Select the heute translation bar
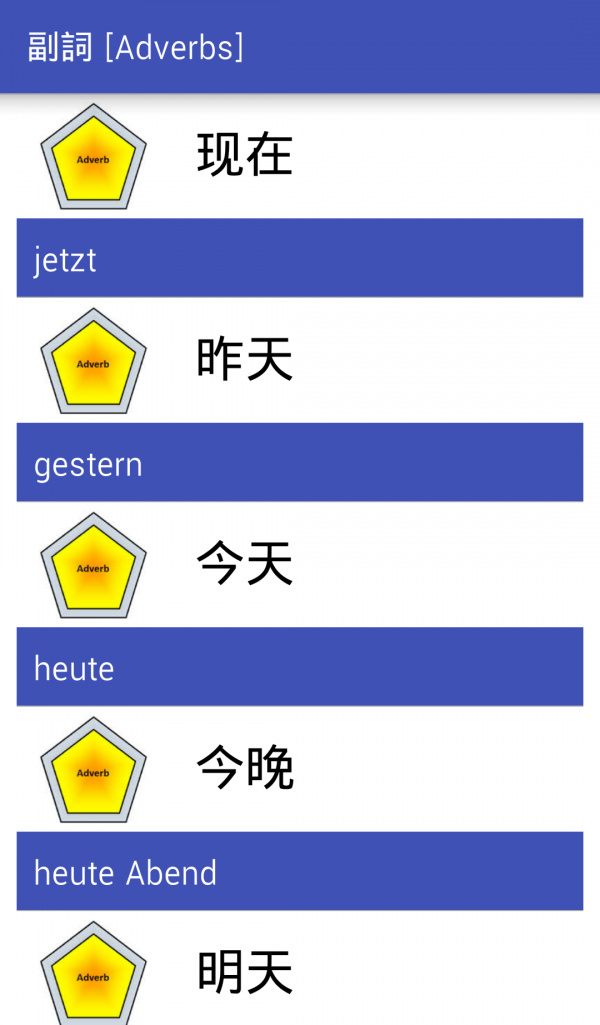Screen dimensions: 600x1025 tap(300, 667)
